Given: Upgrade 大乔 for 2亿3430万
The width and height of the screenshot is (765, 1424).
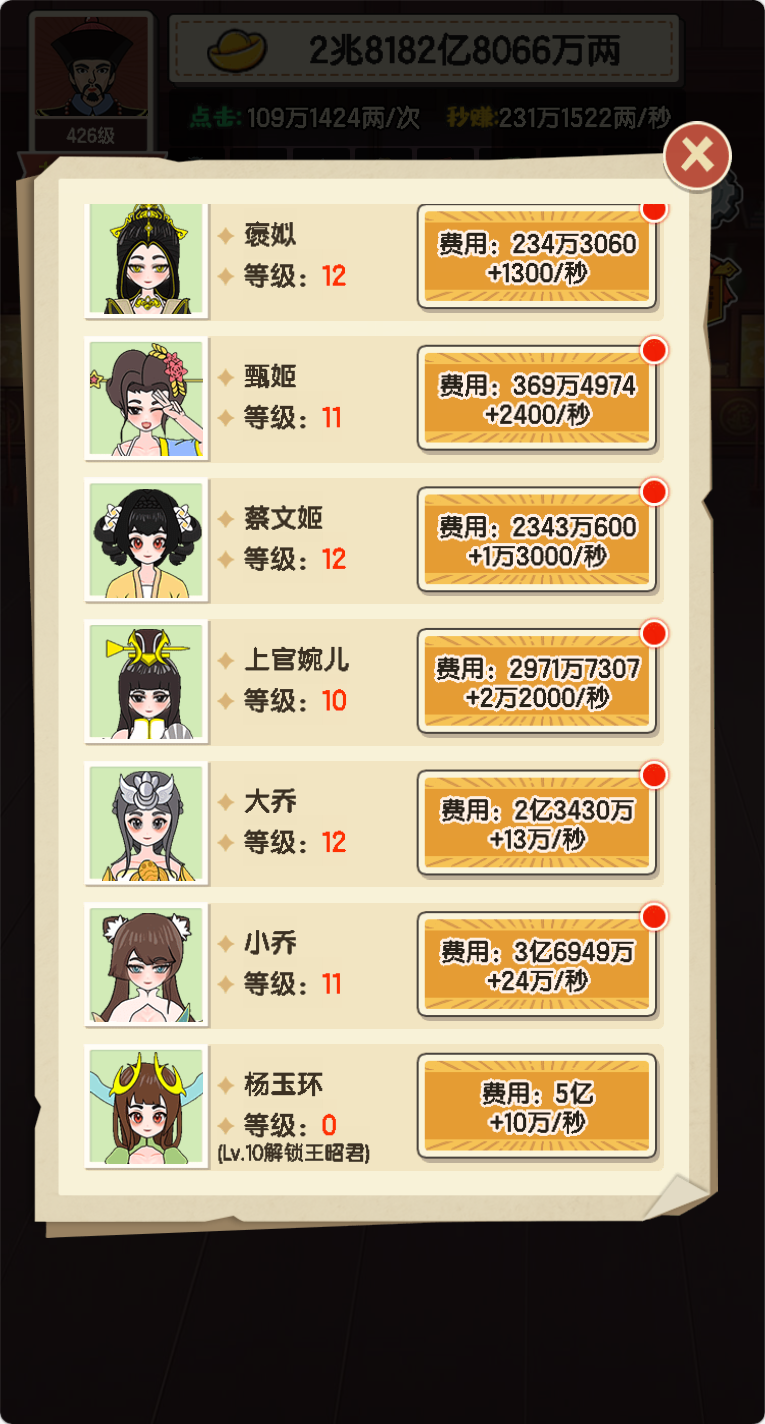Looking at the screenshot, I should click(537, 824).
